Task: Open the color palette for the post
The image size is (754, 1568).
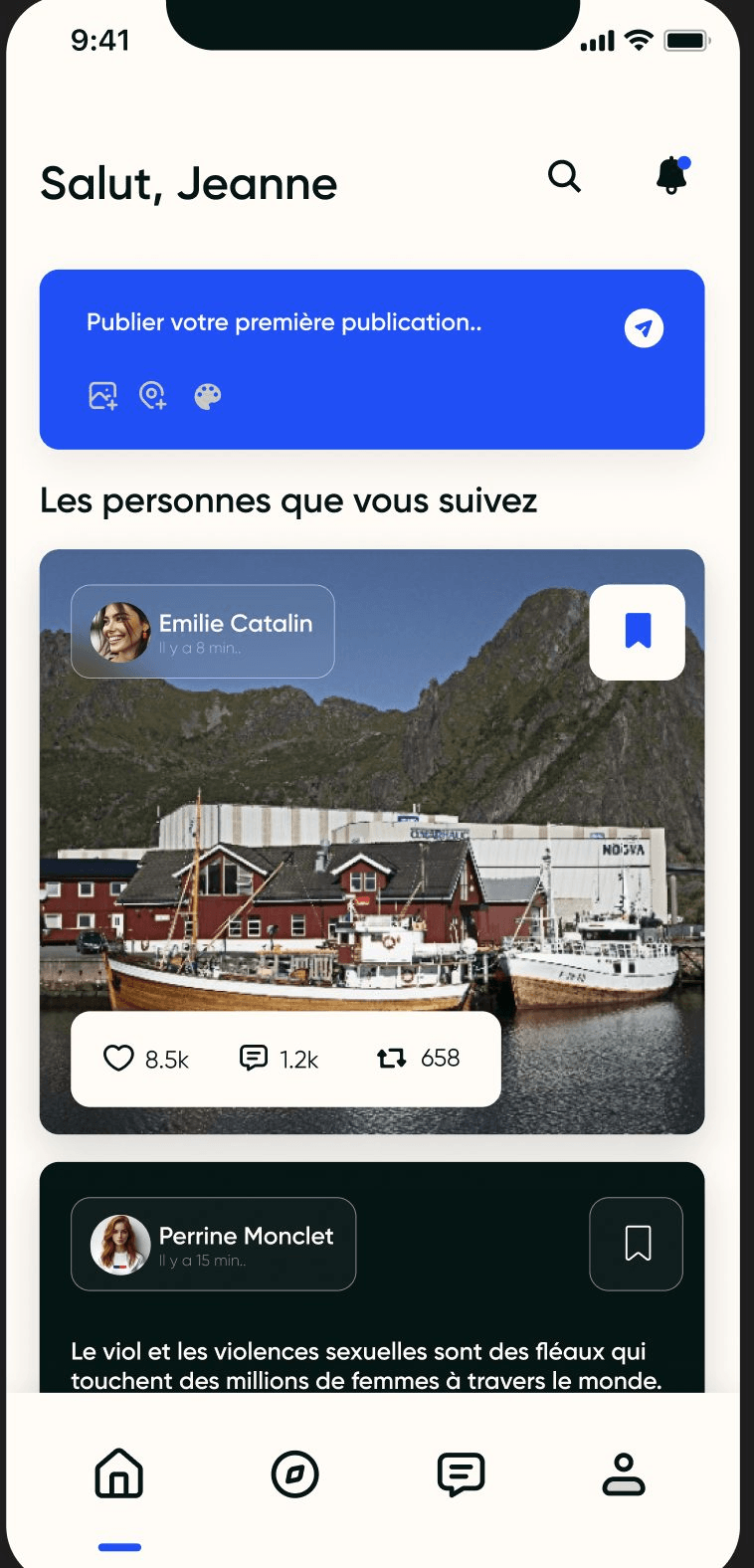Action: click(x=207, y=397)
